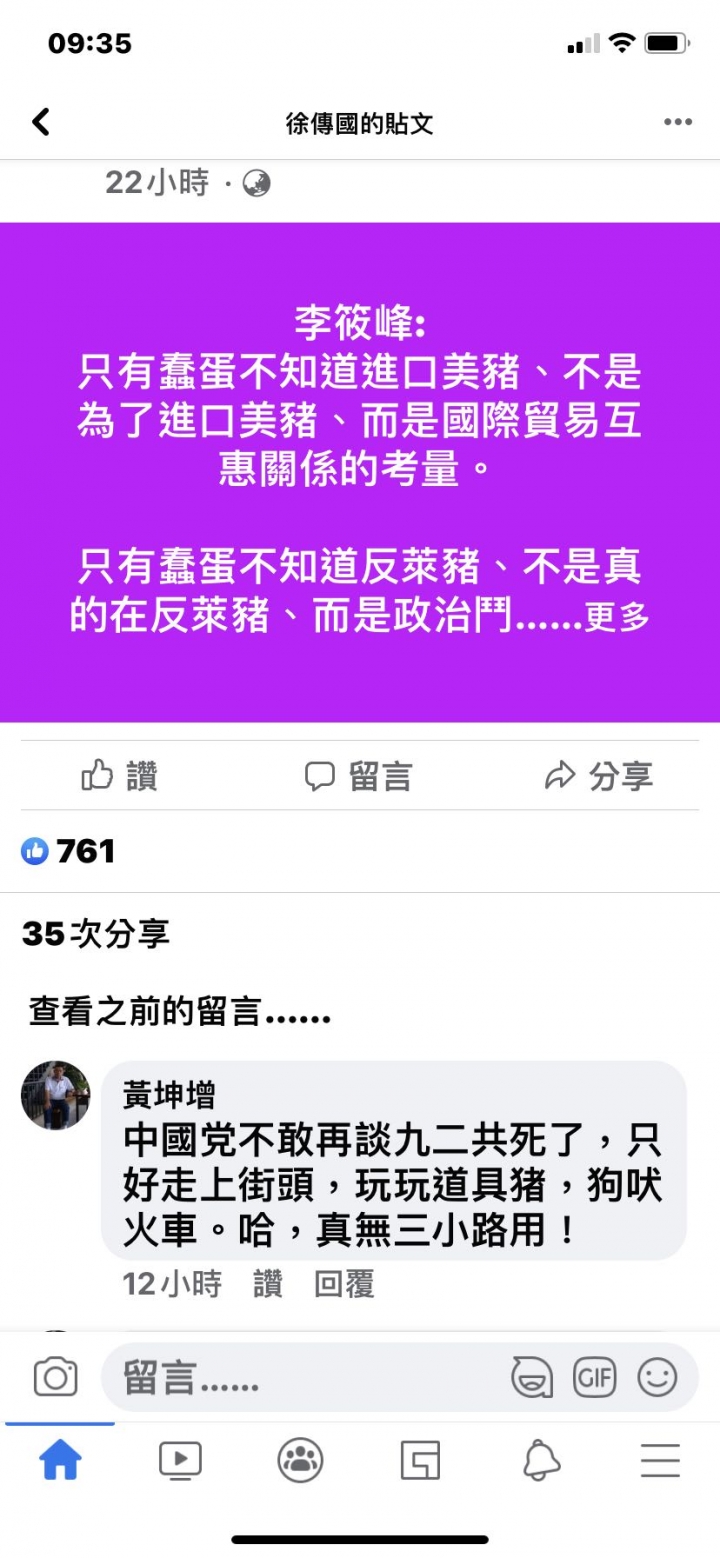This screenshot has width=720, height=1558.
Task: View the 761 reactions list
Action: pyautogui.click(x=68, y=851)
